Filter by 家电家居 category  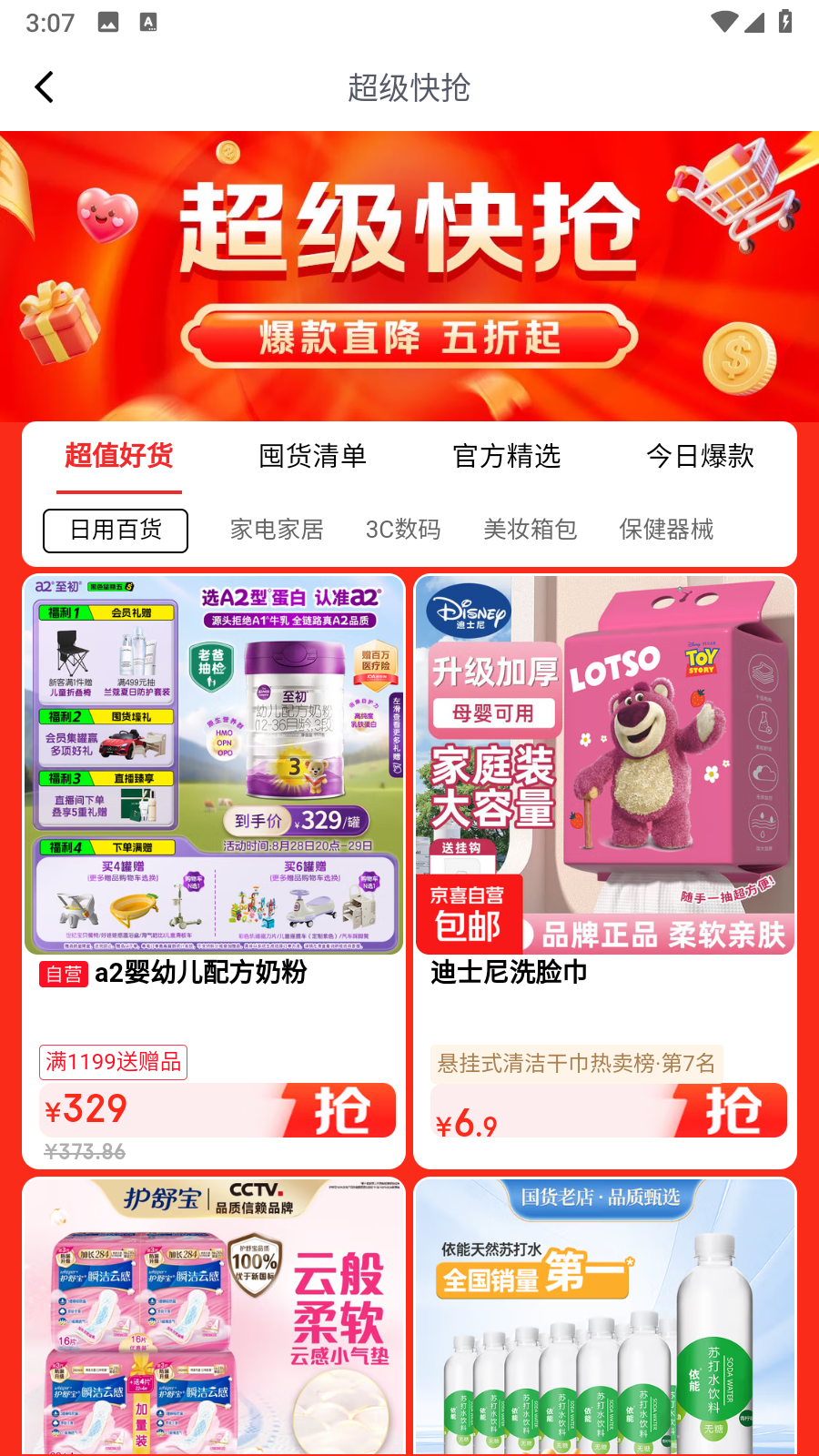(x=277, y=530)
